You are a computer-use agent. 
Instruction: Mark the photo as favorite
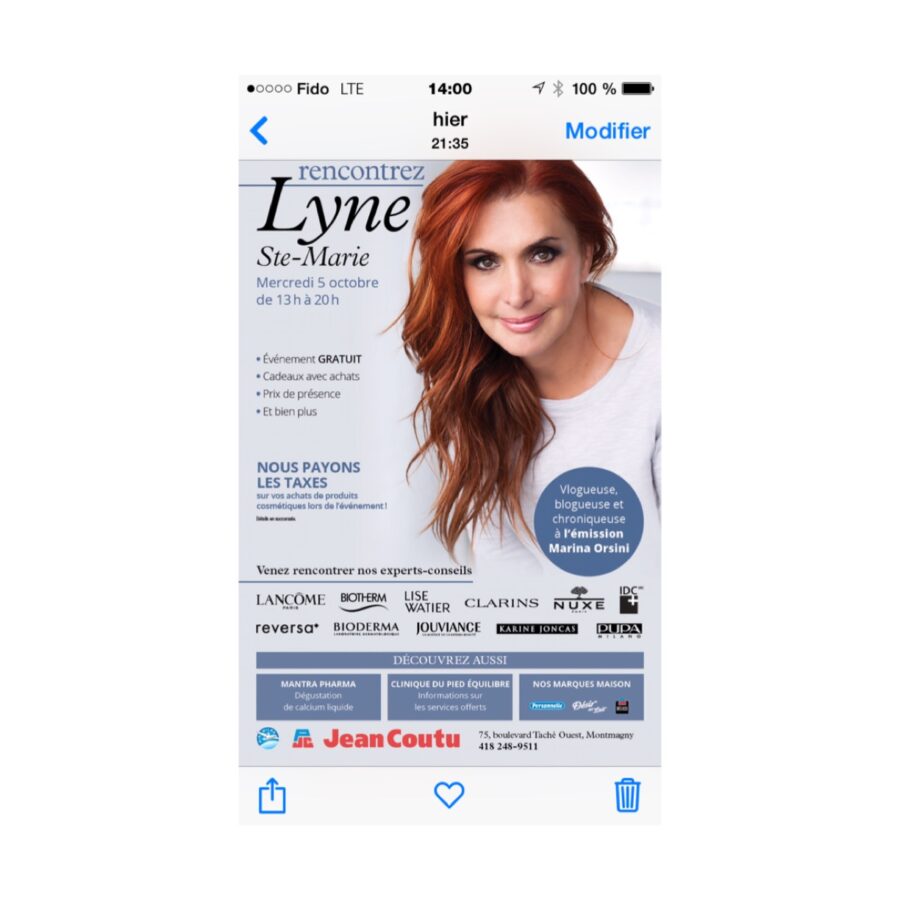[449, 795]
